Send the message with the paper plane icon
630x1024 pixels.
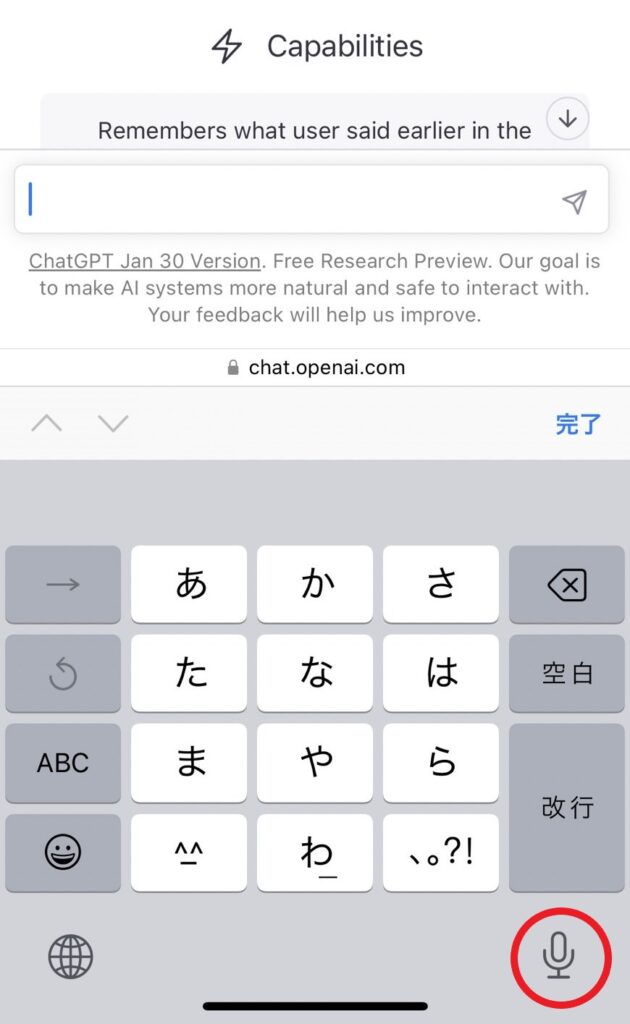pyautogui.click(x=575, y=201)
